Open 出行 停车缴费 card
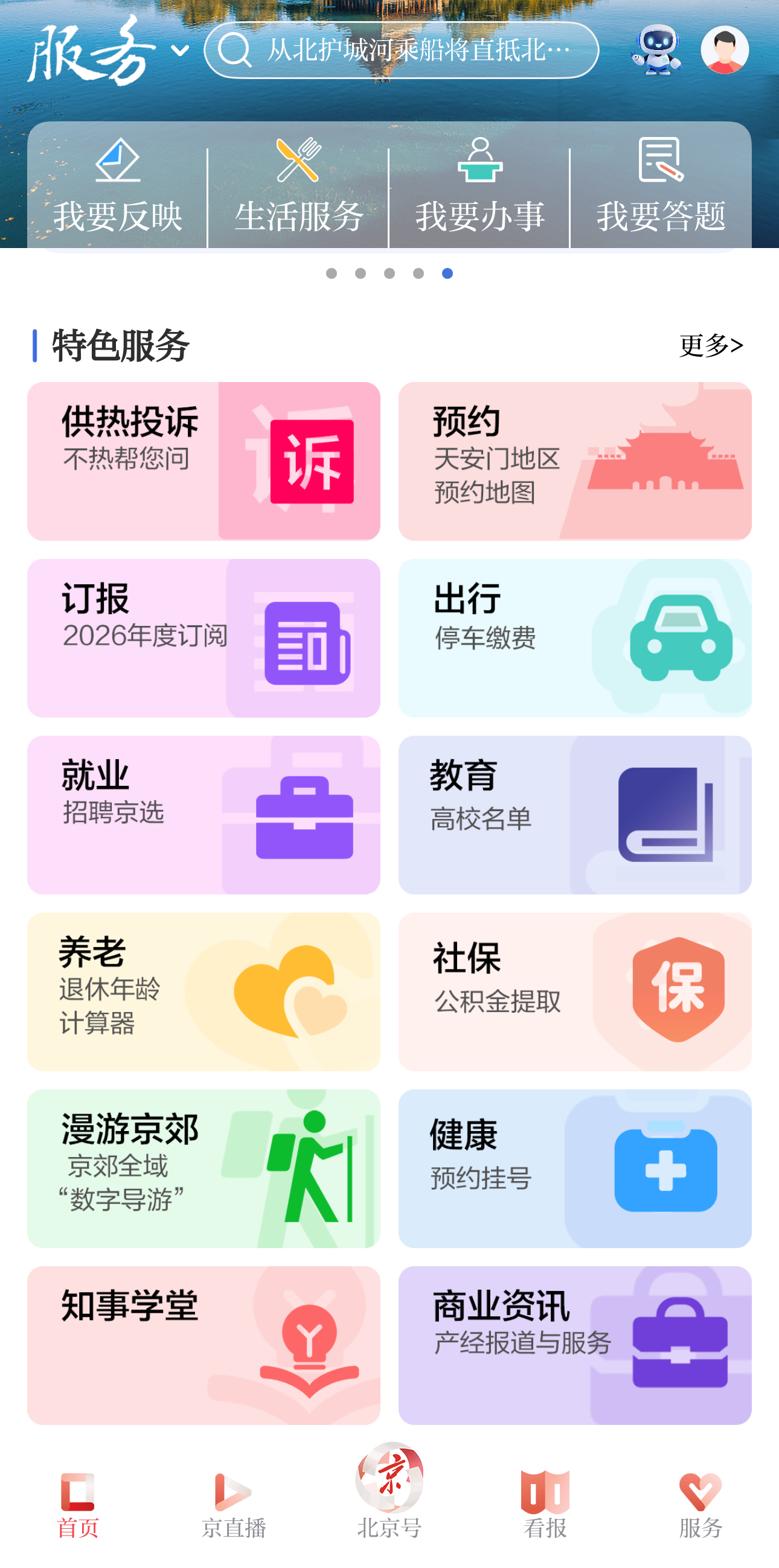The image size is (779, 1568). (574, 637)
